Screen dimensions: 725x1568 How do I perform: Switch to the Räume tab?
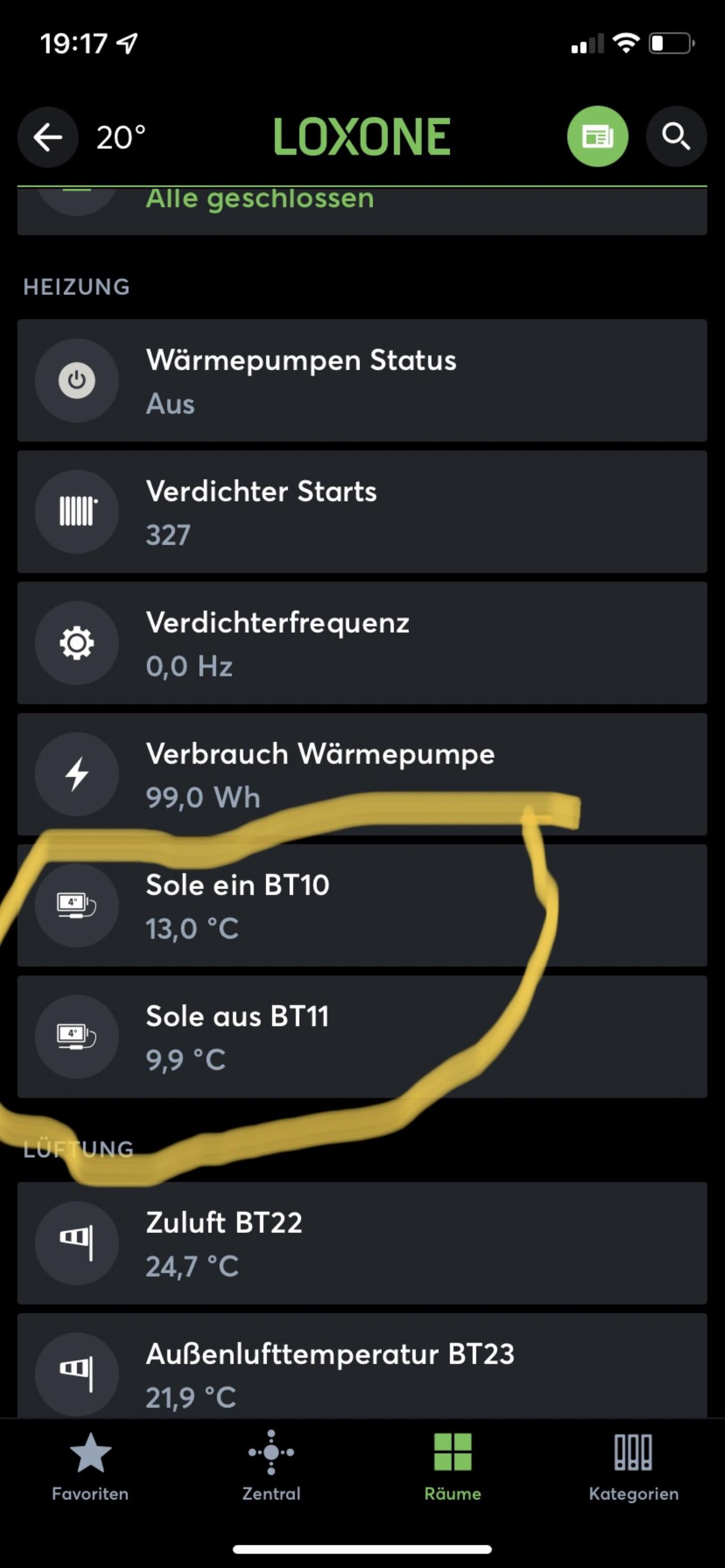point(453,1467)
